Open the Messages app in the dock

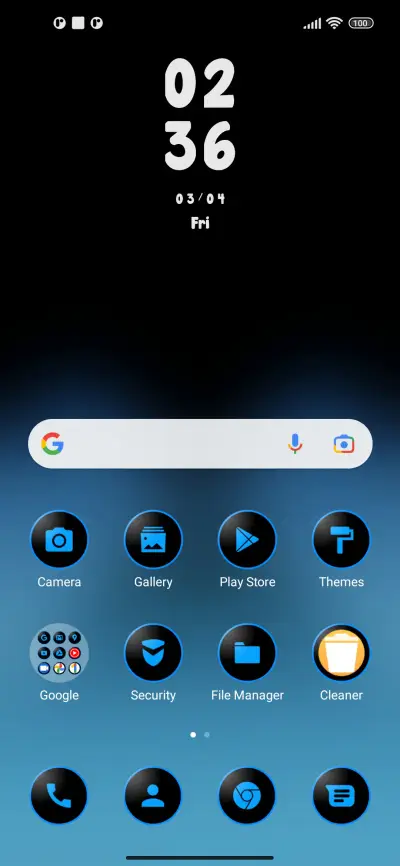[x=341, y=796]
